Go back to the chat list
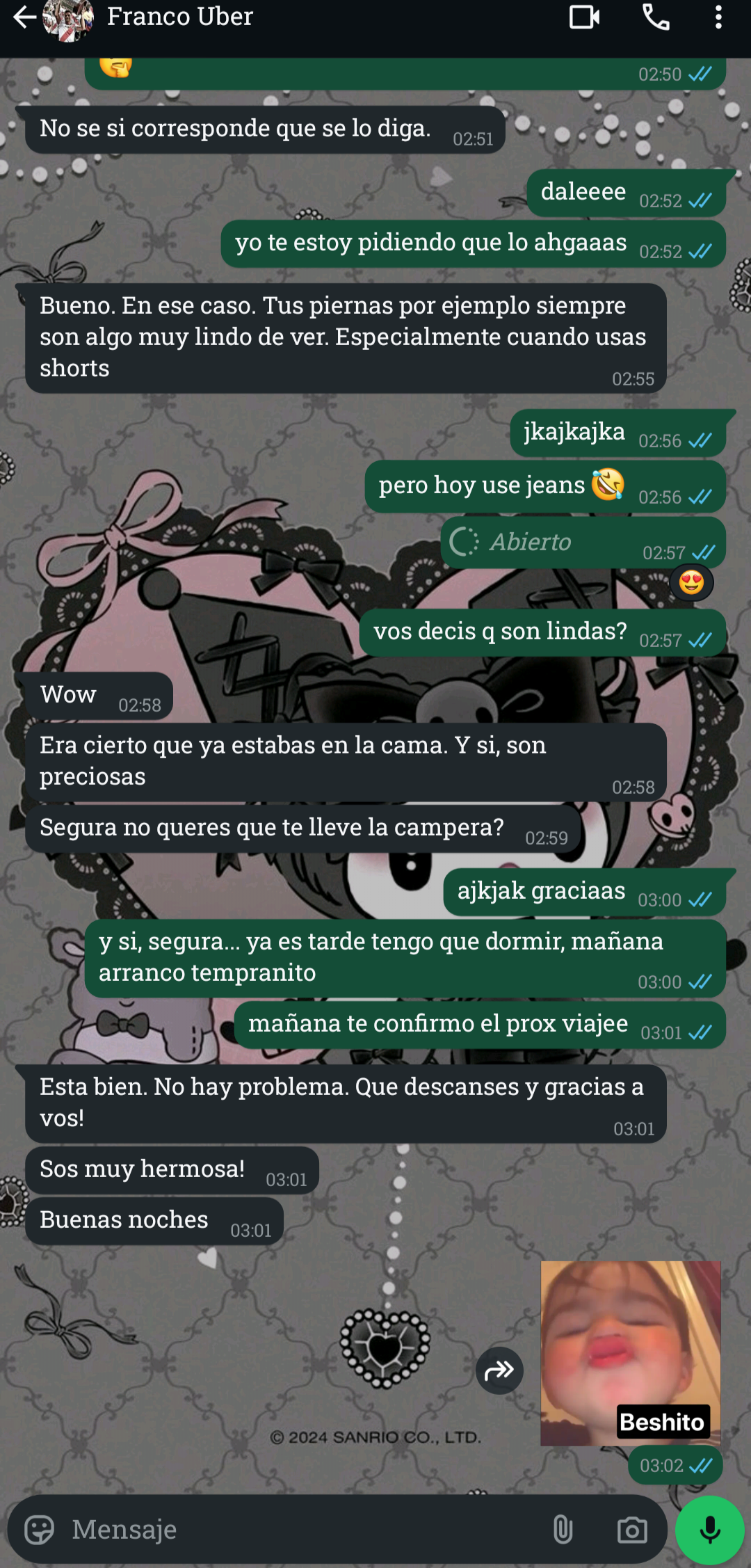751x1568 pixels. [x=24, y=17]
